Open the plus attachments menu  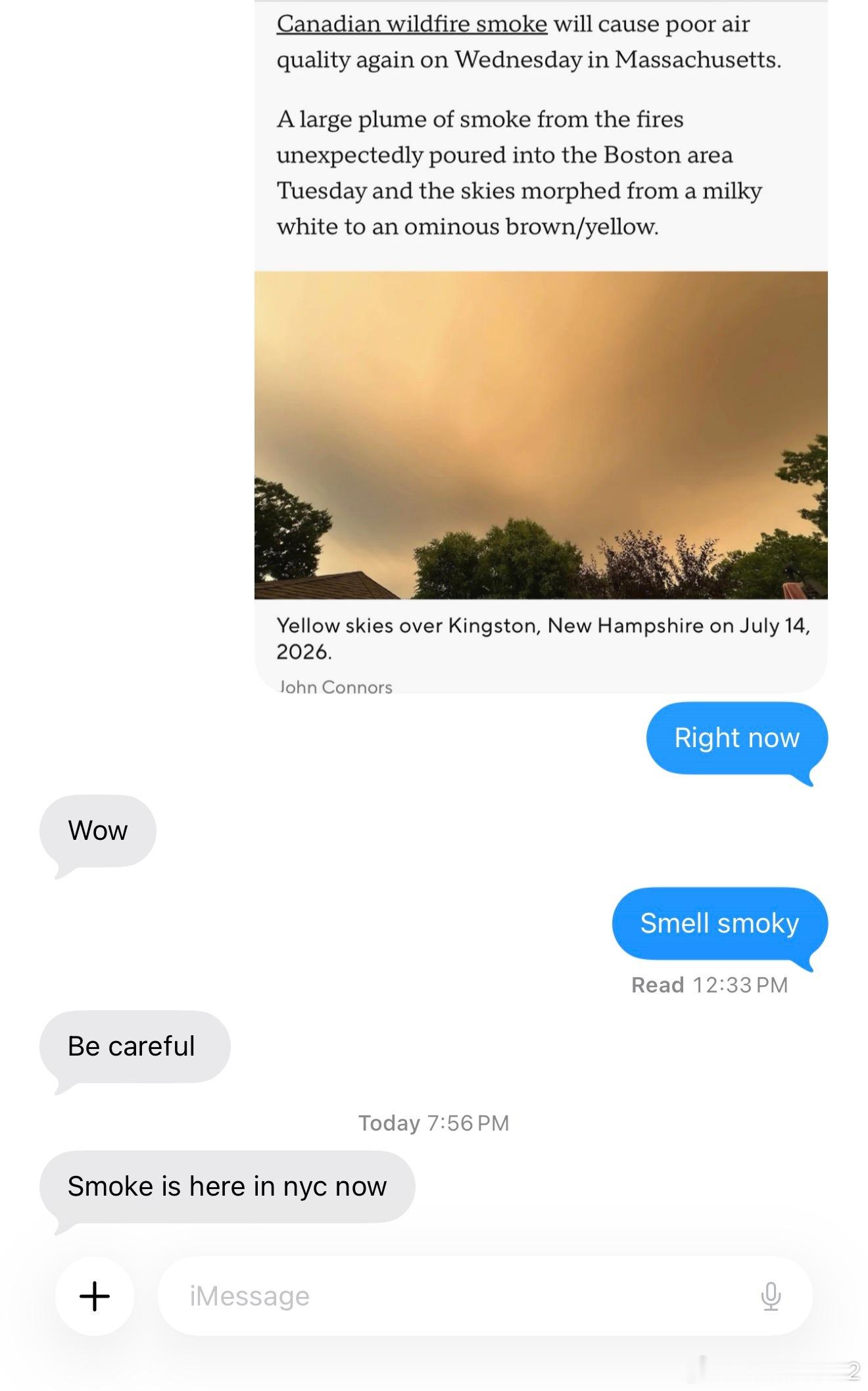(95, 1296)
